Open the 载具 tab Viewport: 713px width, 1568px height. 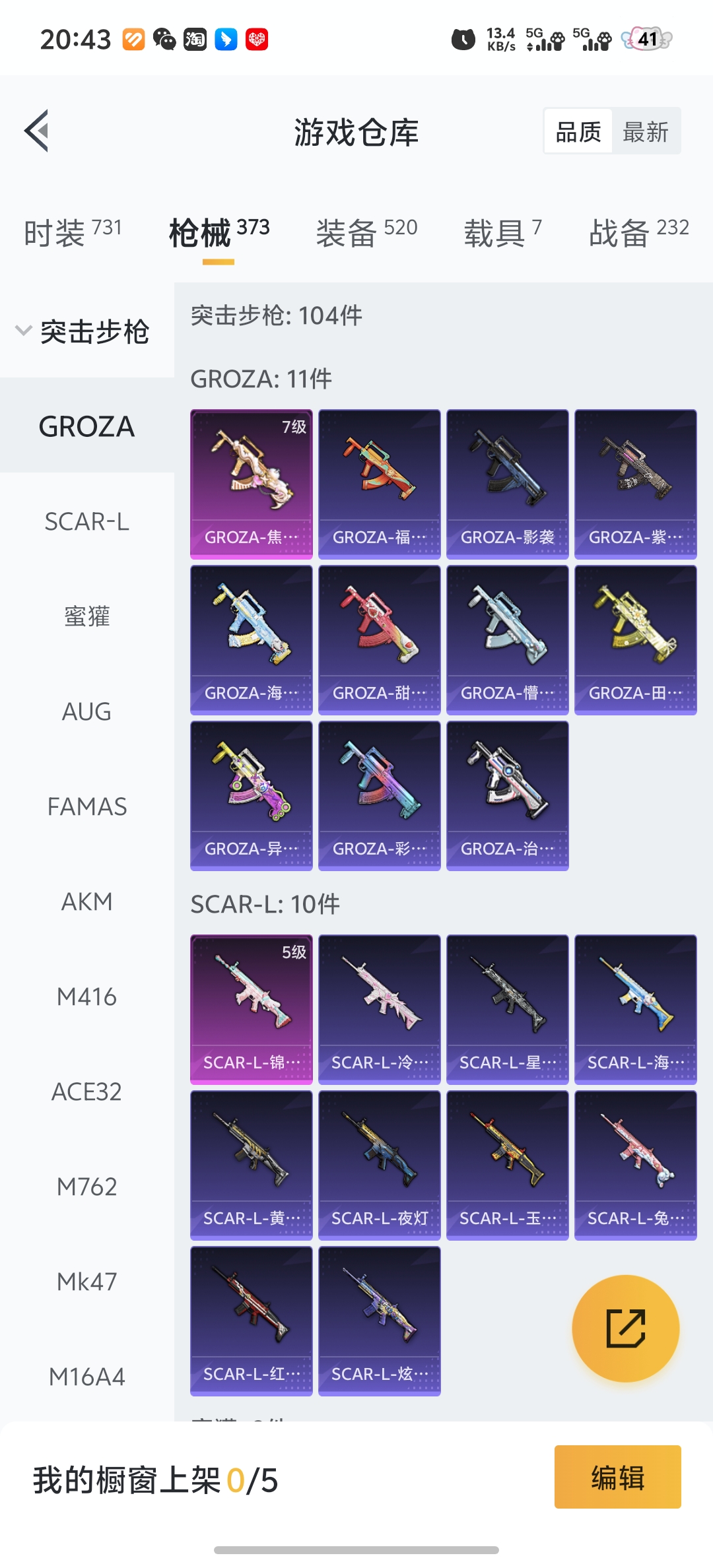tap(502, 232)
